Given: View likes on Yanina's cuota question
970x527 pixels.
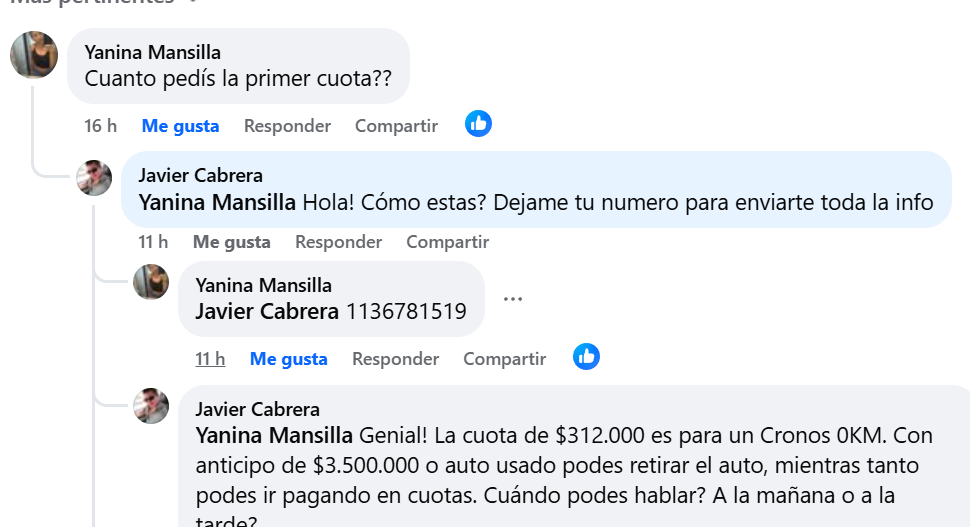Looking at the screenshot, I should point(479,124).
